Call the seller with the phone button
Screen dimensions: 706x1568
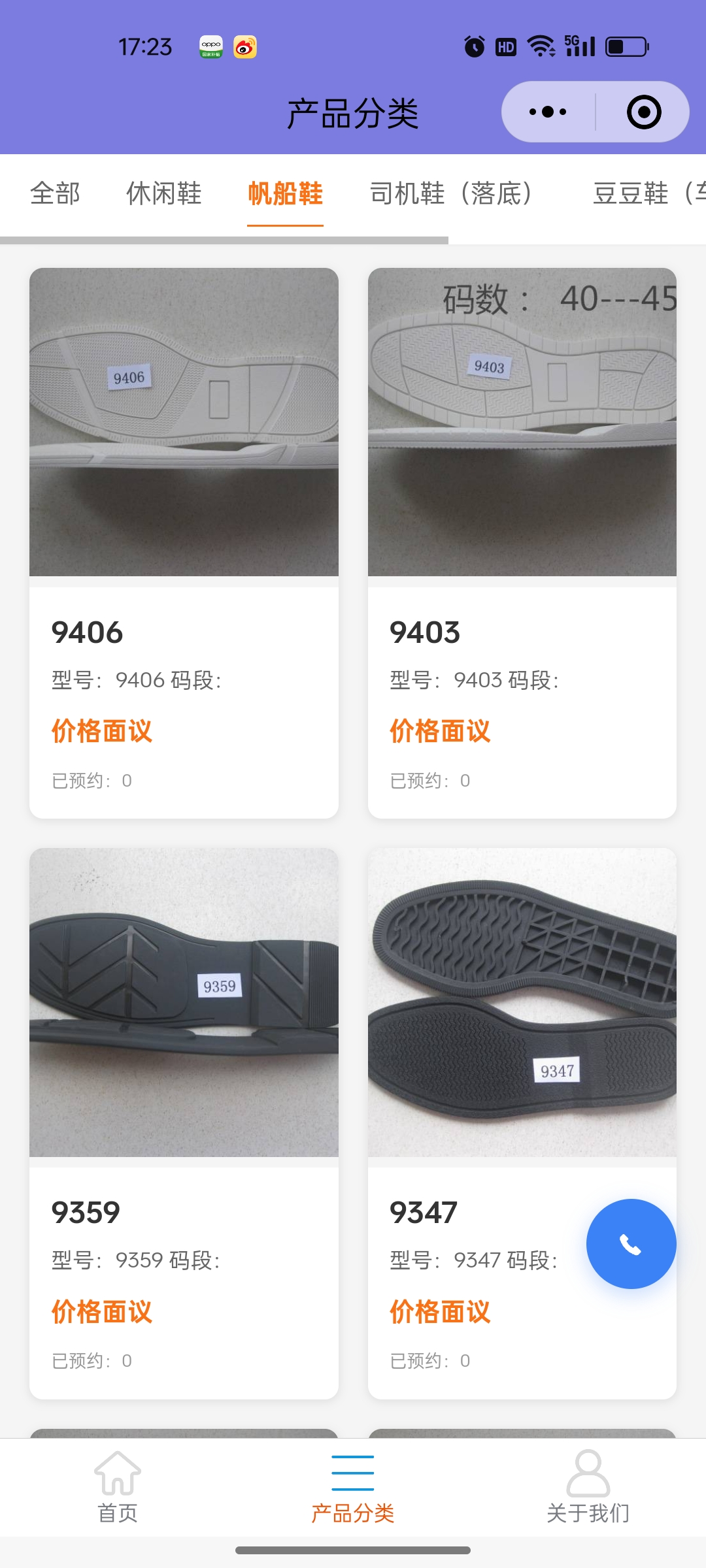[631, 1244]
